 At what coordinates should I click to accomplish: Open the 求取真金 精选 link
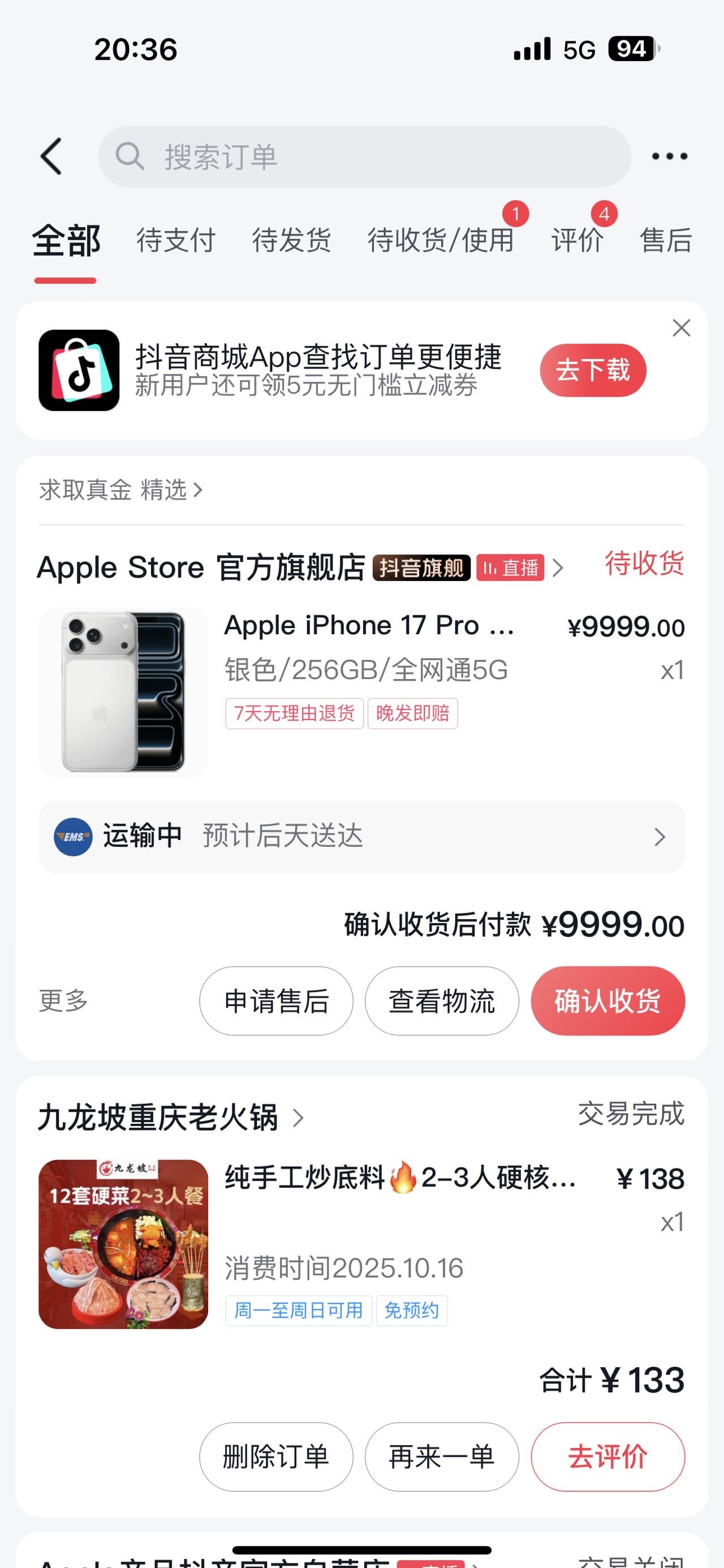(x=120, y=490)
